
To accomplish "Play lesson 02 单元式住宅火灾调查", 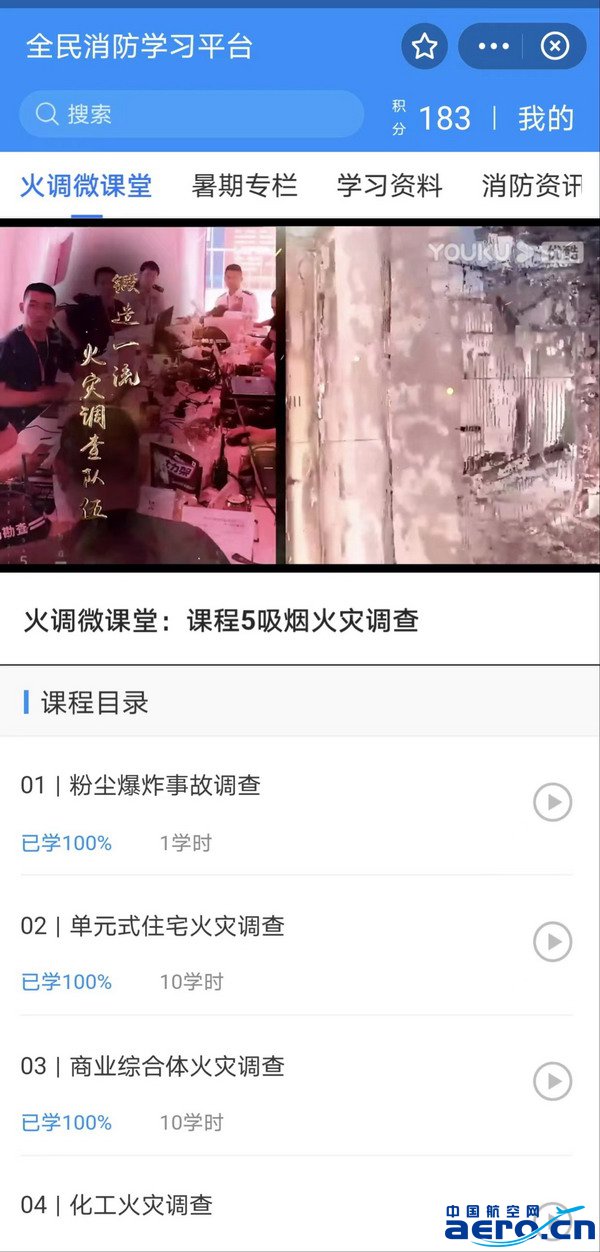I will (552, 941).
